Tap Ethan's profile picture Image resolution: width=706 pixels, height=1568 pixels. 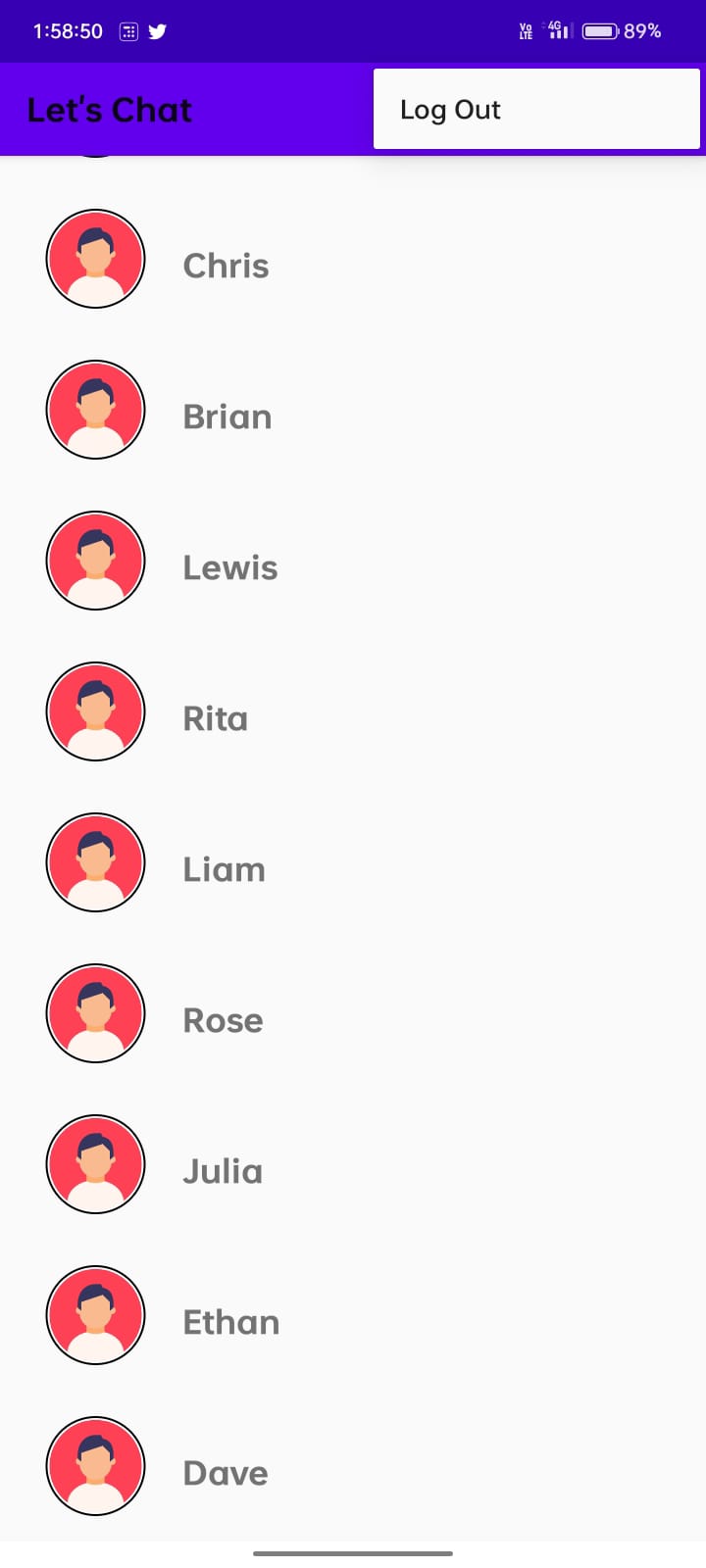coord(95,1314)
